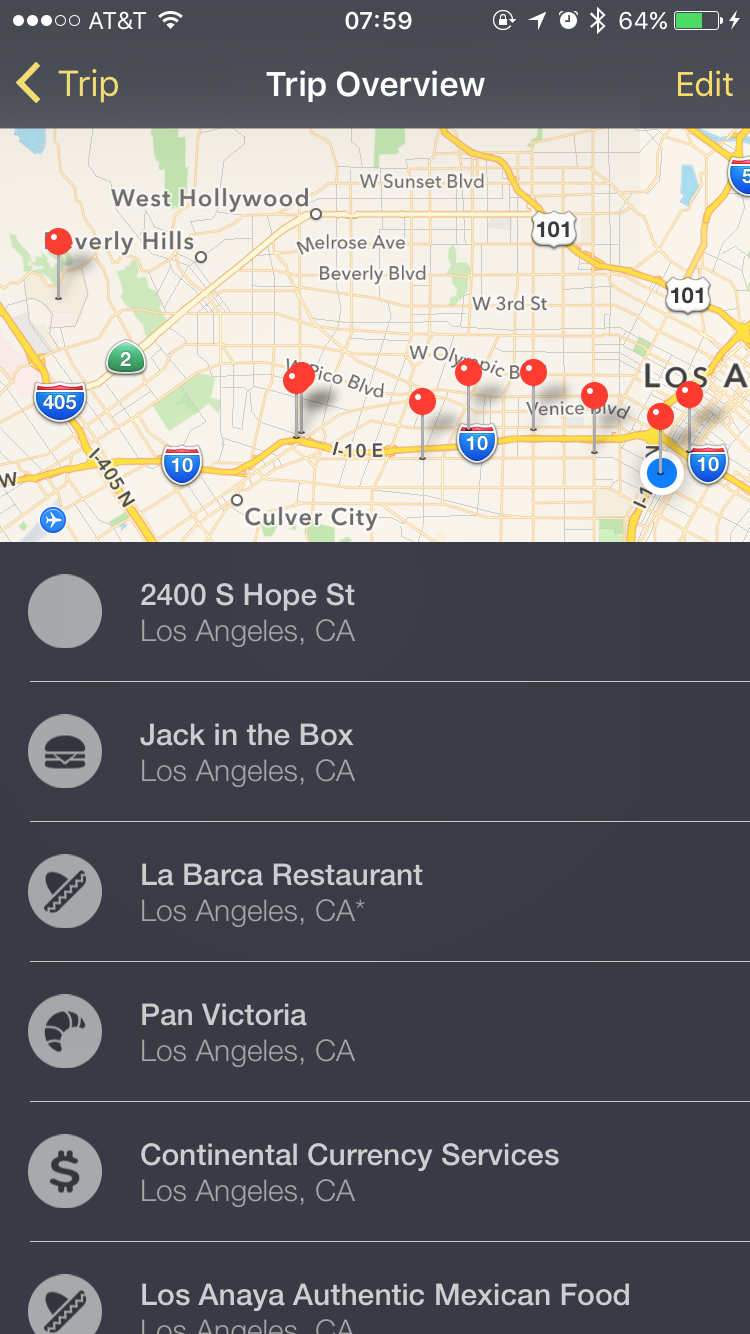Viewport: 750px width, 1334px height.
Task: Tap Edit to modify the trip
Action: tap(704, 84)
